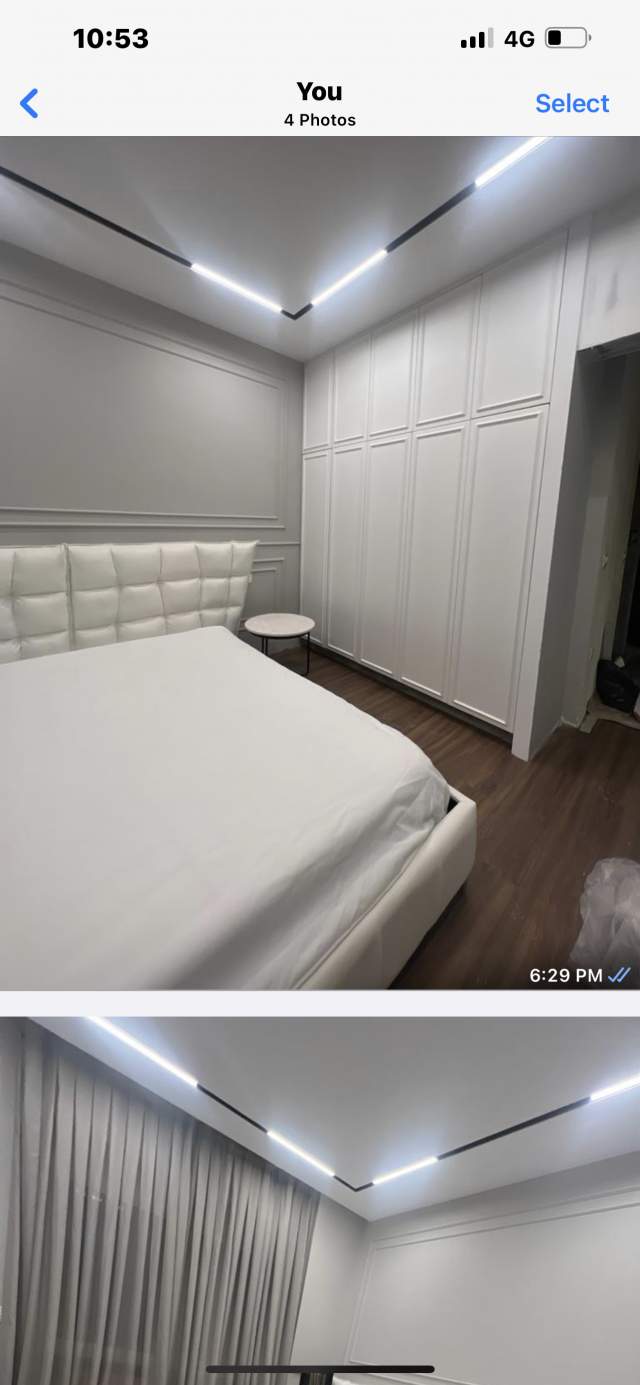
Task: Open the bedroom photo sent at 6:29 PM
Action: [320, 563]
